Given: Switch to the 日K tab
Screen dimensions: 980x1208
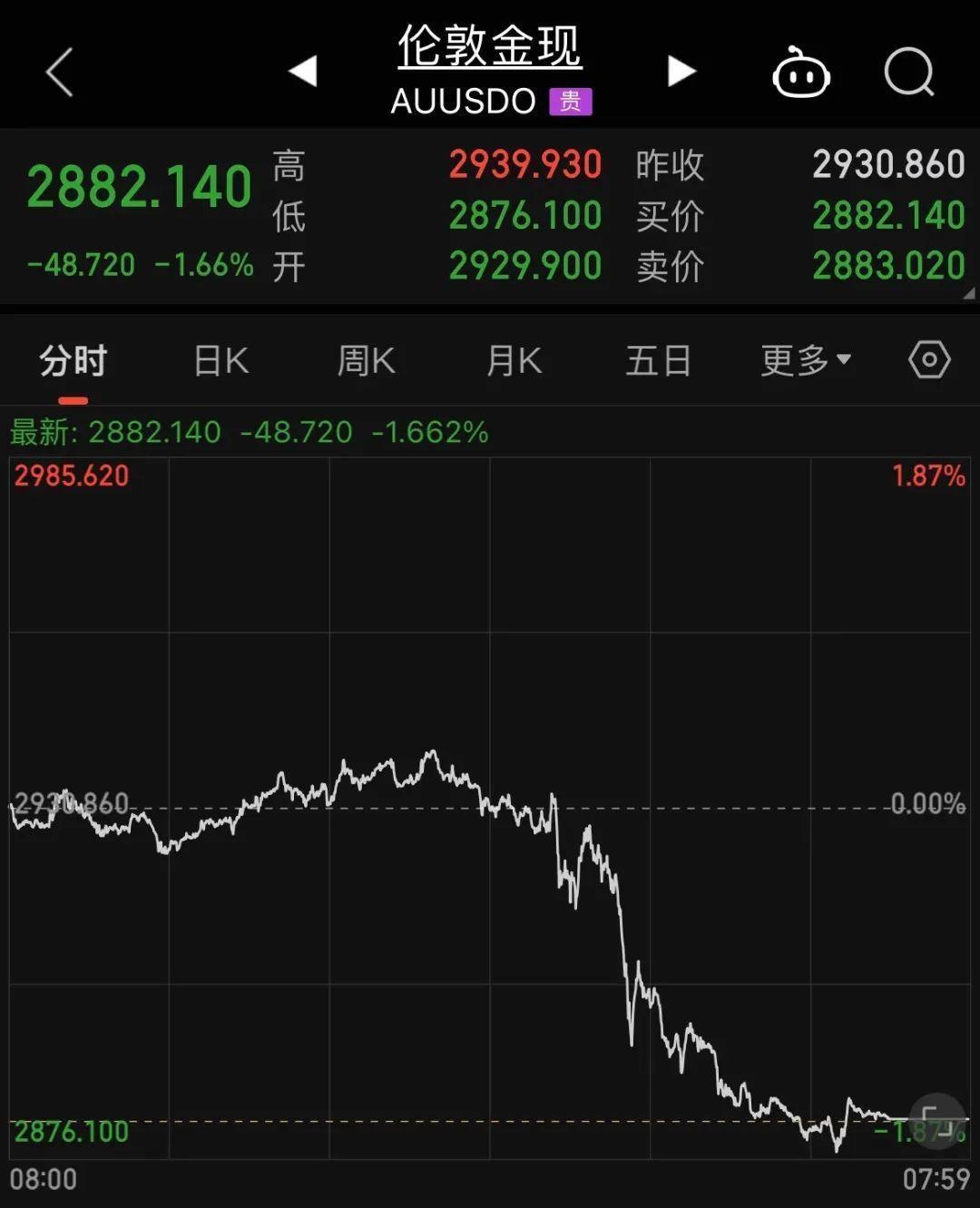Looking at the screenshot, I should click(221, 361).
